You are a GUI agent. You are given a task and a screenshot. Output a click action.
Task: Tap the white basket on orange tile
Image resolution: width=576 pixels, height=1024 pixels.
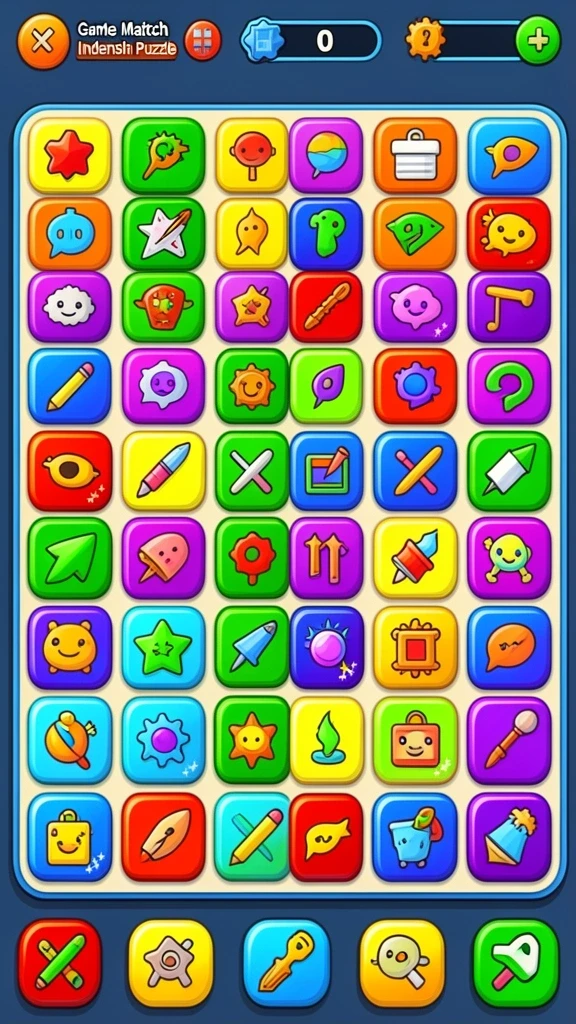click(415, 155)
